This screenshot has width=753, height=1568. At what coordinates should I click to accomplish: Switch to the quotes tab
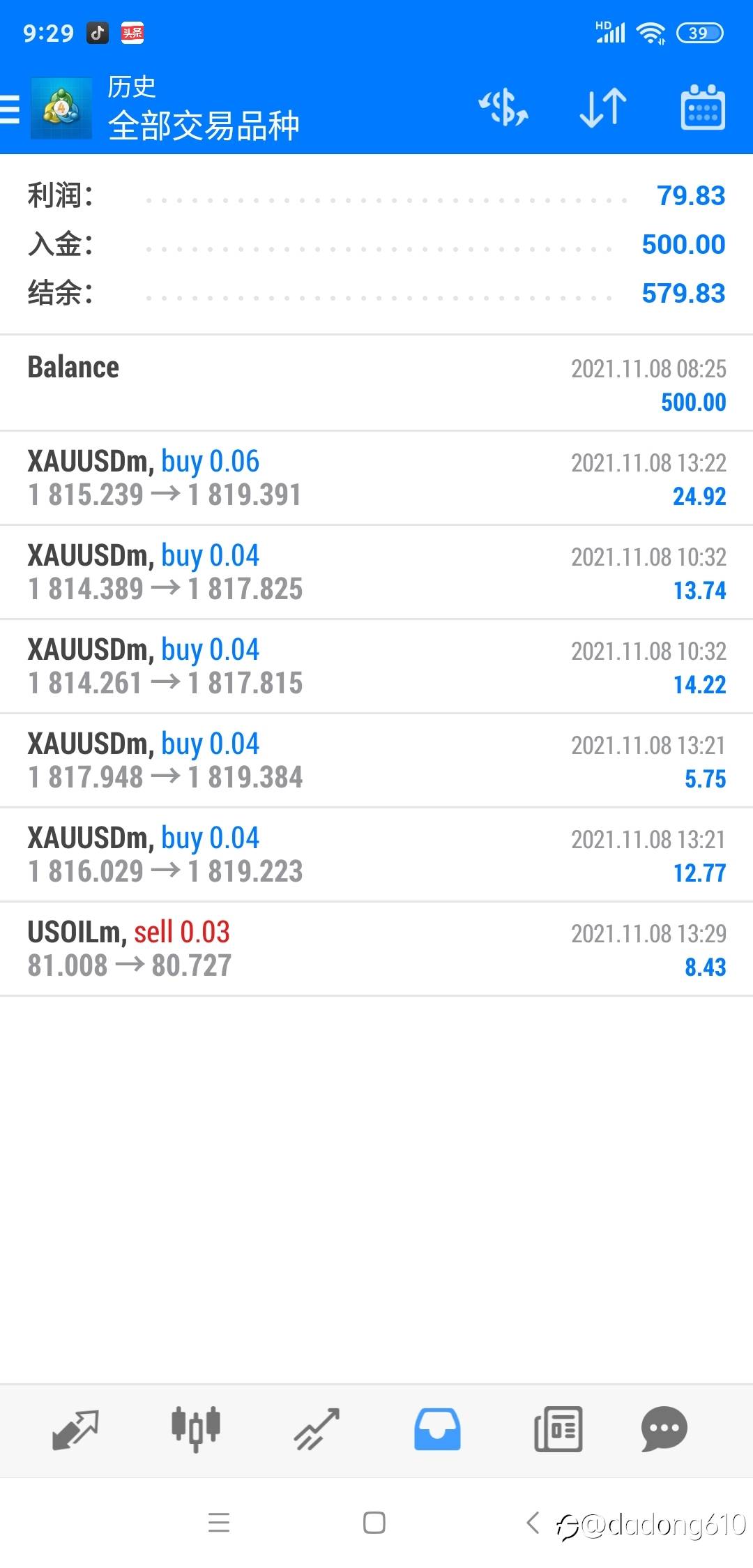coord(75,1429)
